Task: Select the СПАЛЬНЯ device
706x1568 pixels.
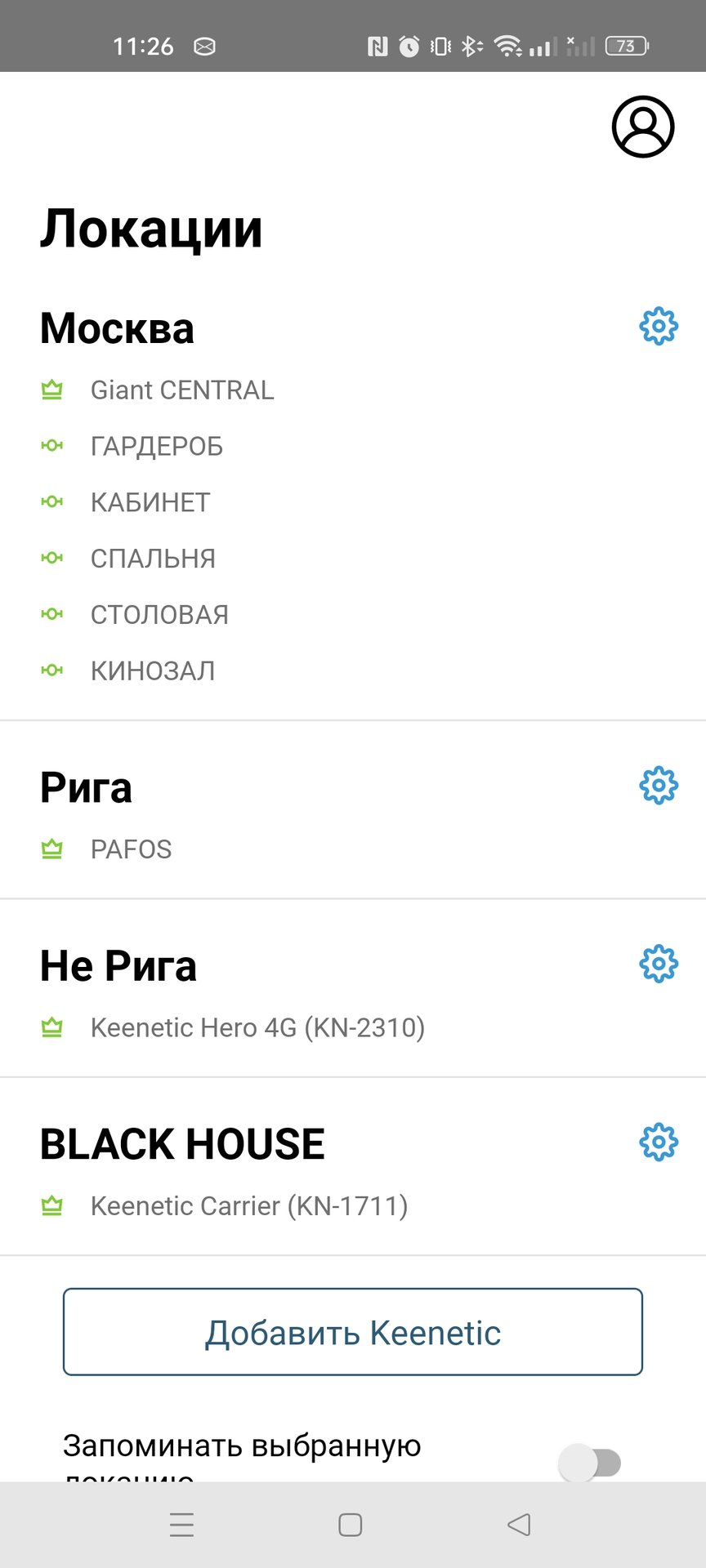Action: (153, 559)
